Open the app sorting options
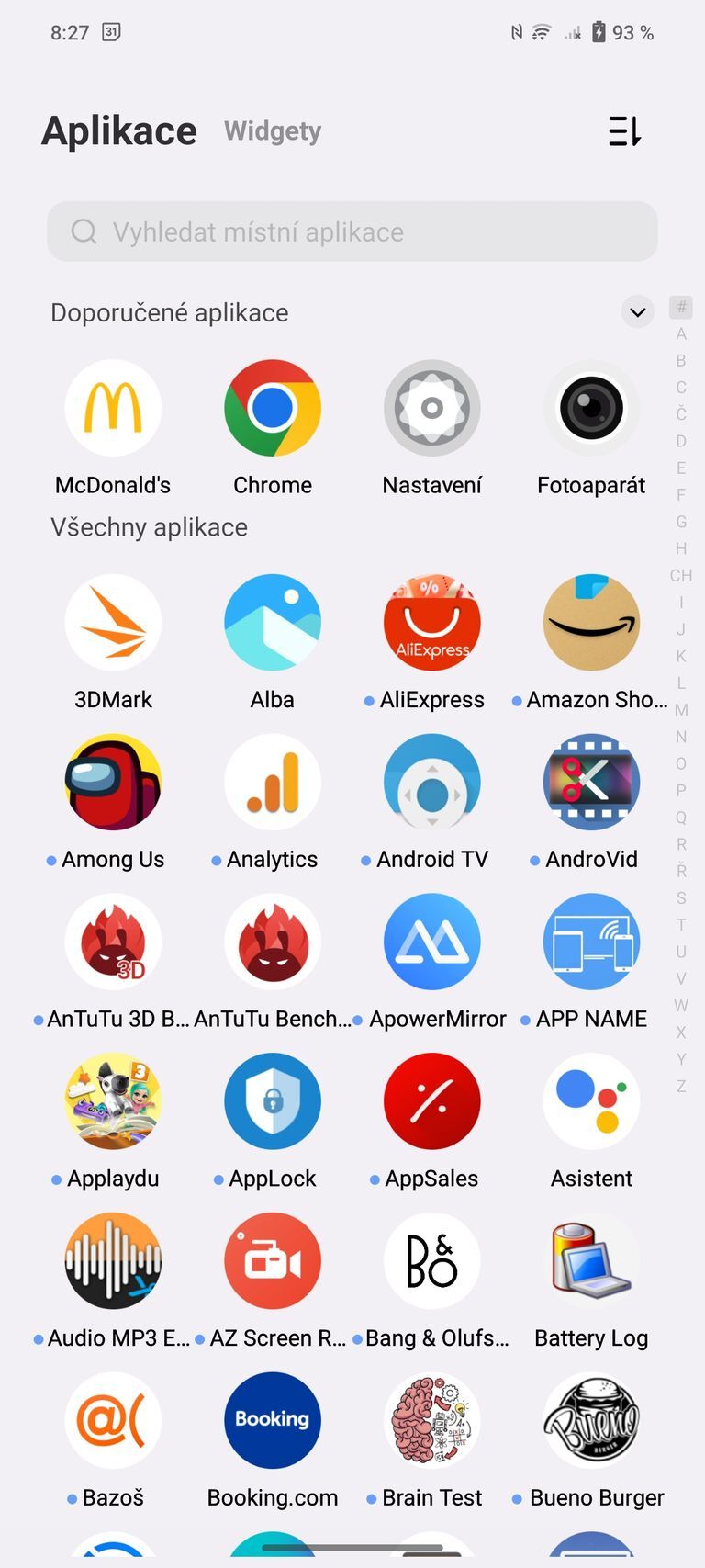This screenshot has width=705, height=1568. pyautogui.click(x=625, y=131)
